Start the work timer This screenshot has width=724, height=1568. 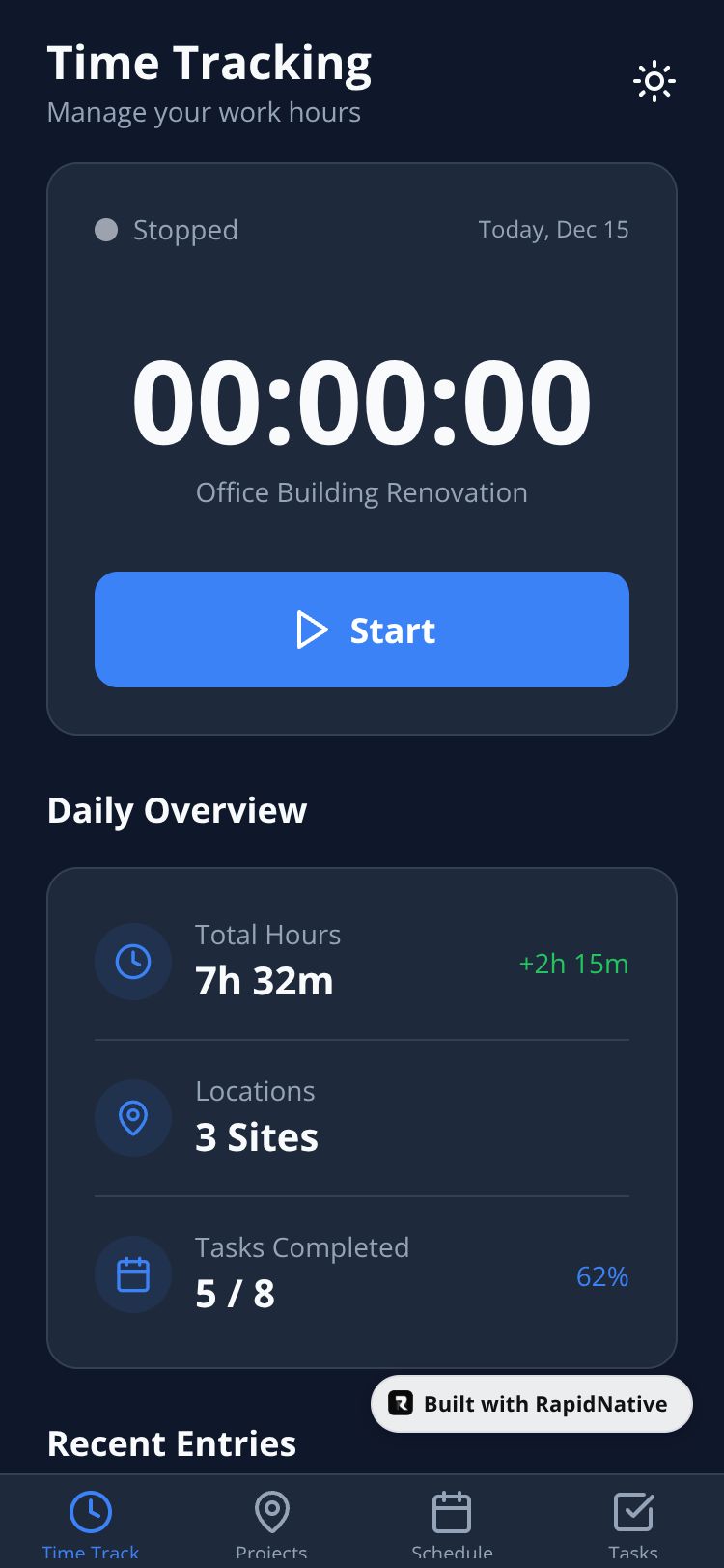tap(362, 630)
